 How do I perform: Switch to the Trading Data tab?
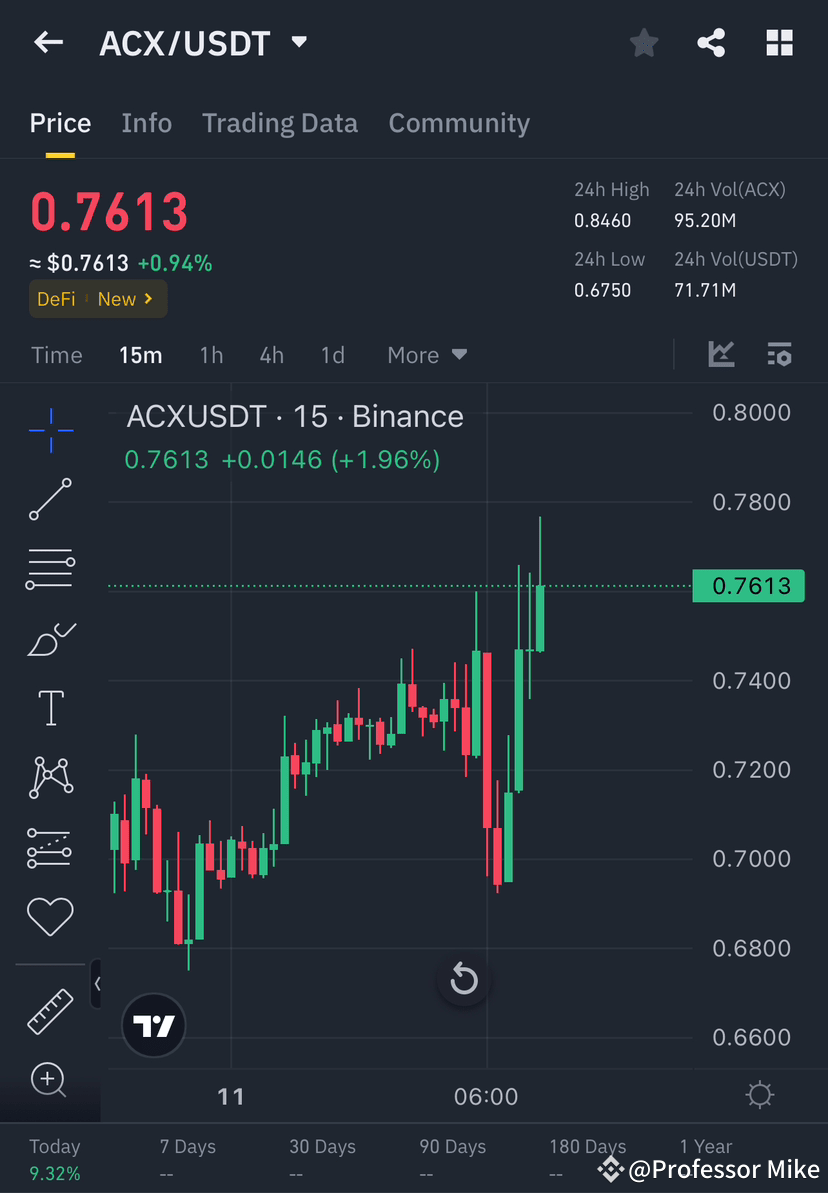click(x=280, y=122)
